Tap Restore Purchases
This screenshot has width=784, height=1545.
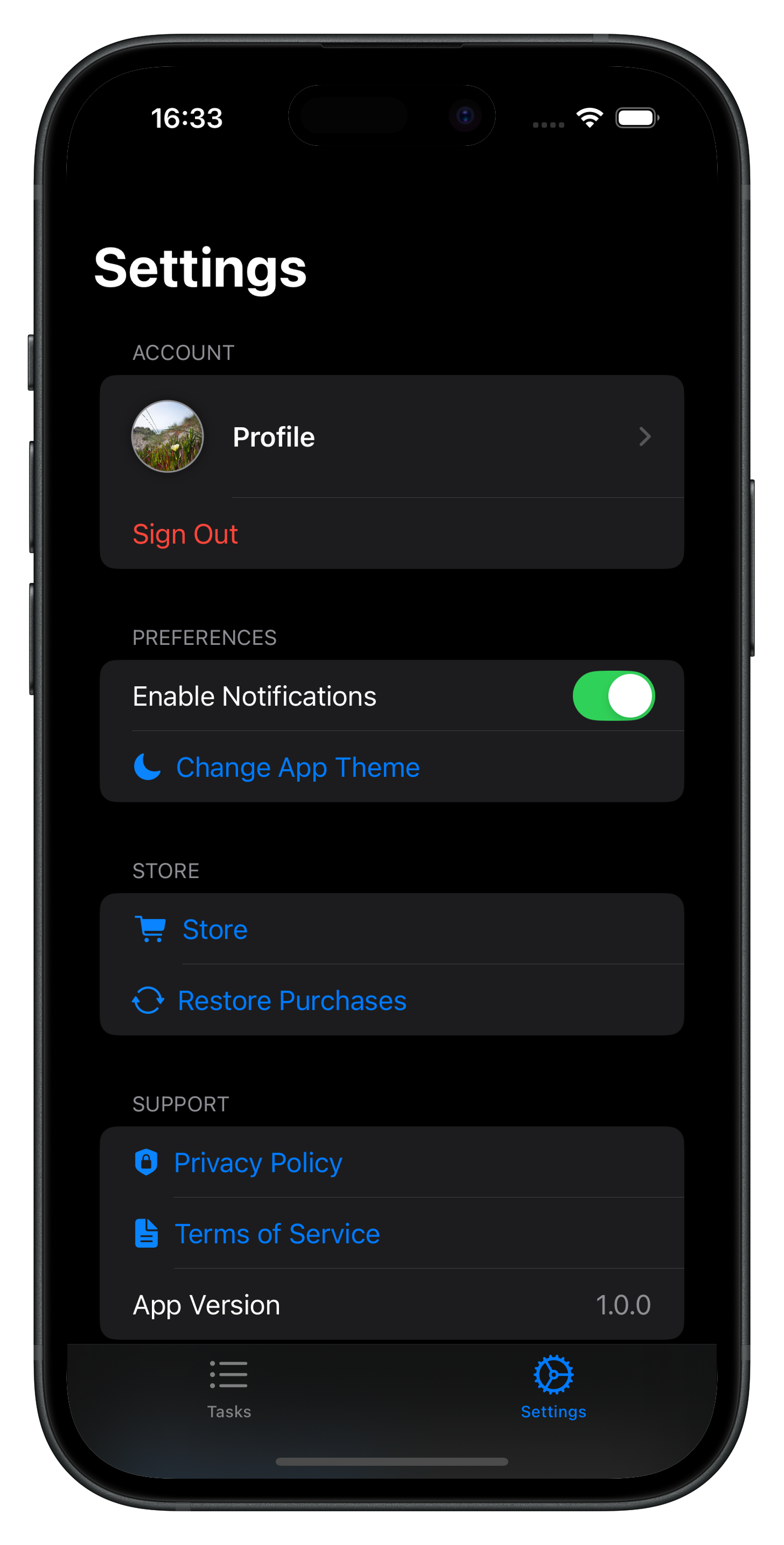292,1000
